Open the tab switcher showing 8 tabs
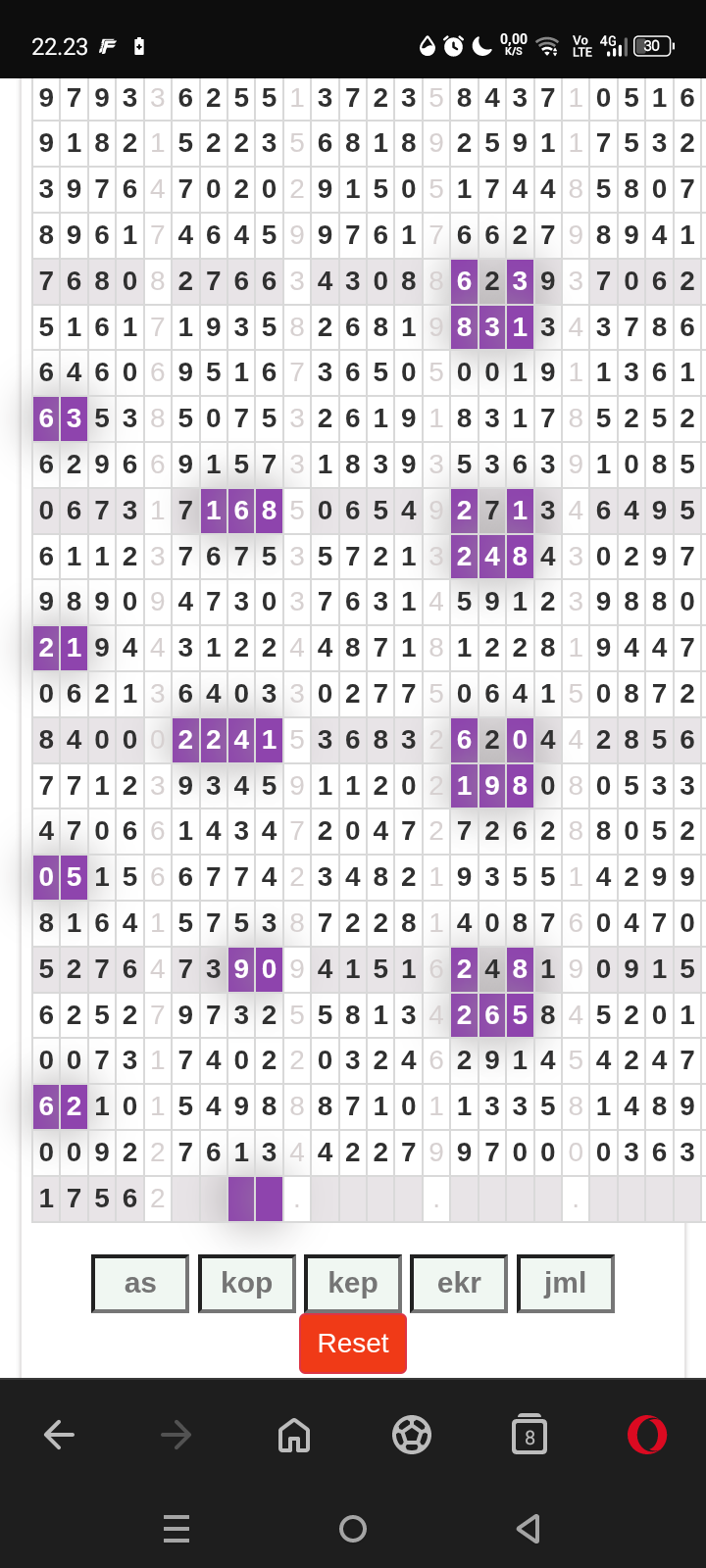 tap(529, 1436)
